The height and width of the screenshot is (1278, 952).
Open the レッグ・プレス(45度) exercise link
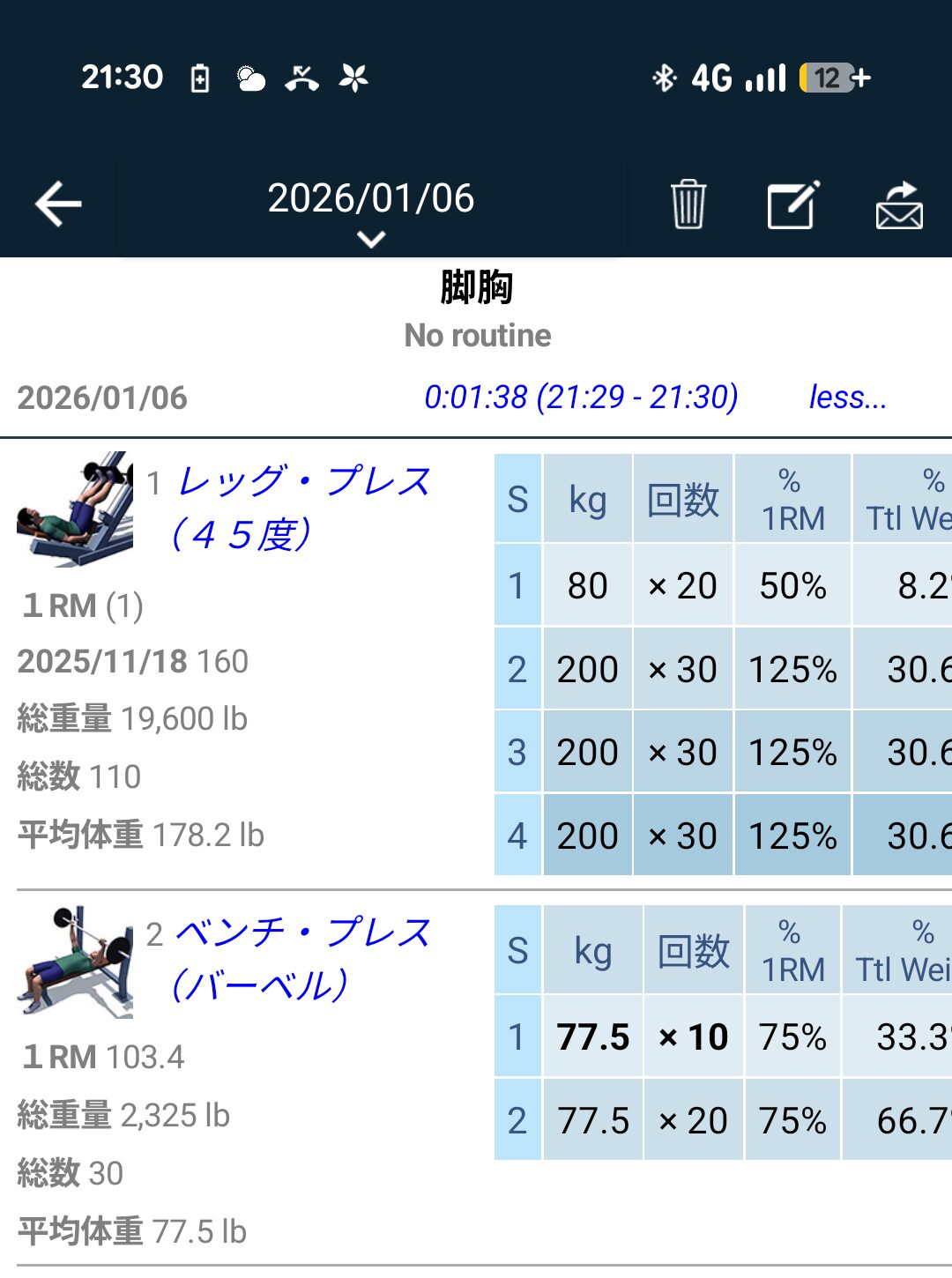[301, 508]
